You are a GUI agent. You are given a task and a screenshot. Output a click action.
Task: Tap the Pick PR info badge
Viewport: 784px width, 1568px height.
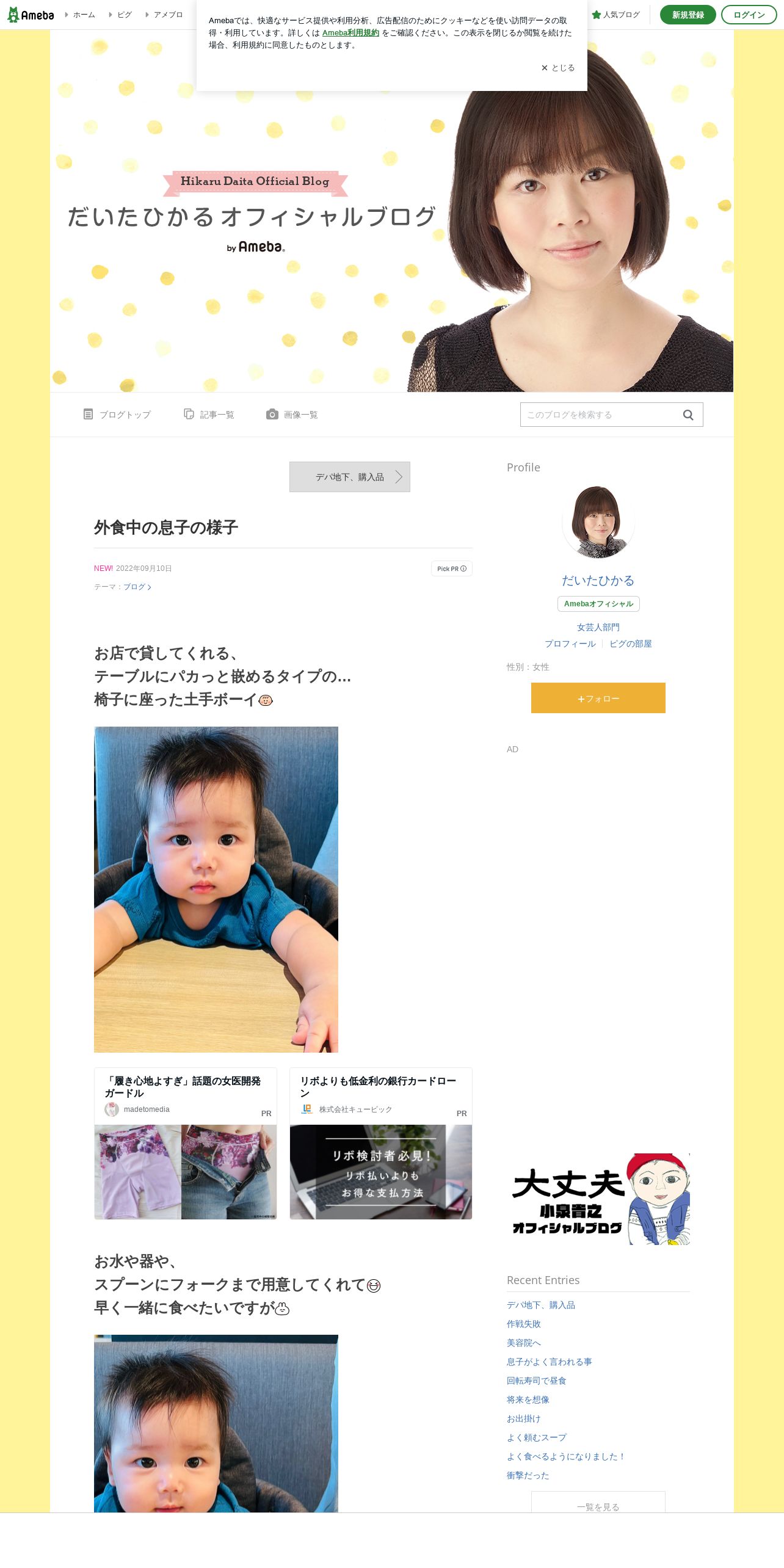click(451, 568)
